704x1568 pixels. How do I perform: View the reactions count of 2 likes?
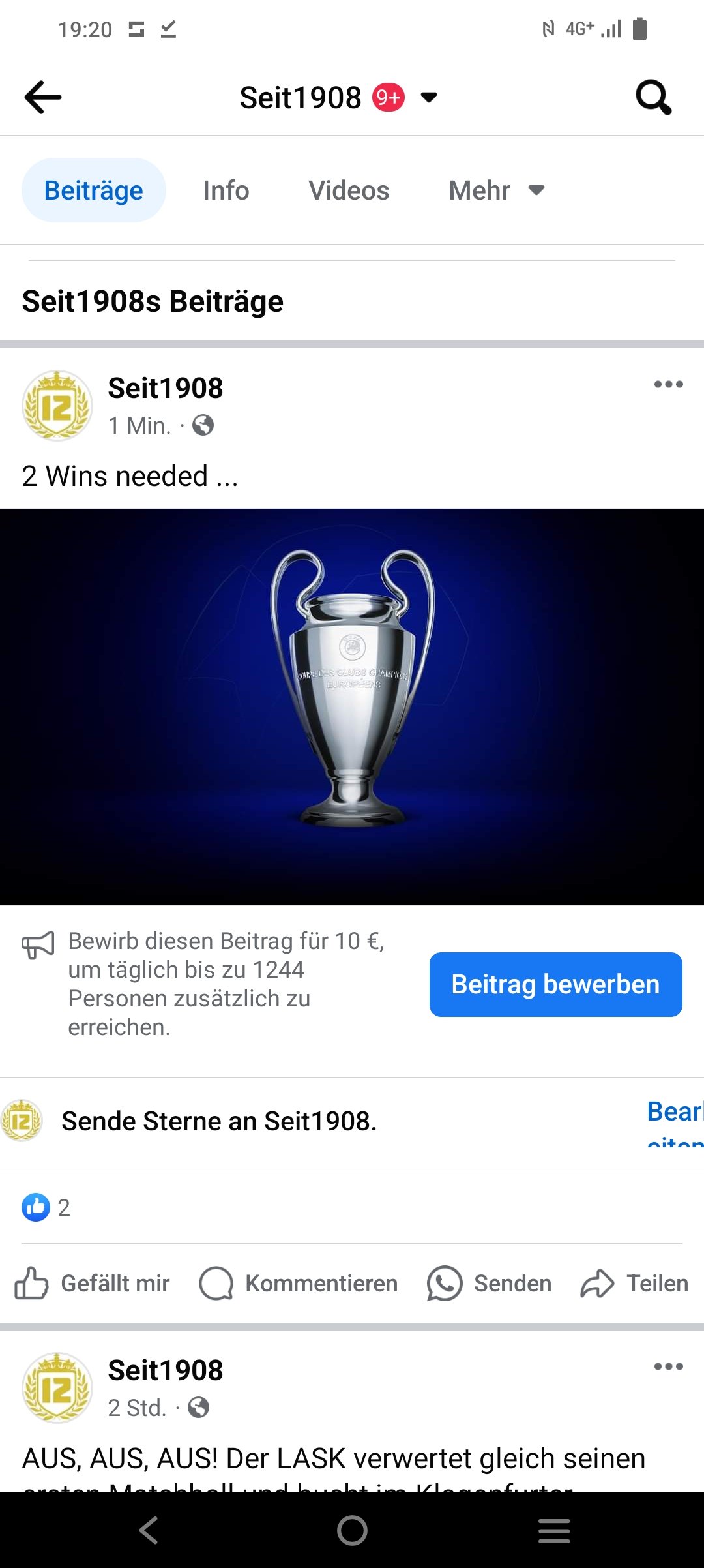tap(46, 1207)
